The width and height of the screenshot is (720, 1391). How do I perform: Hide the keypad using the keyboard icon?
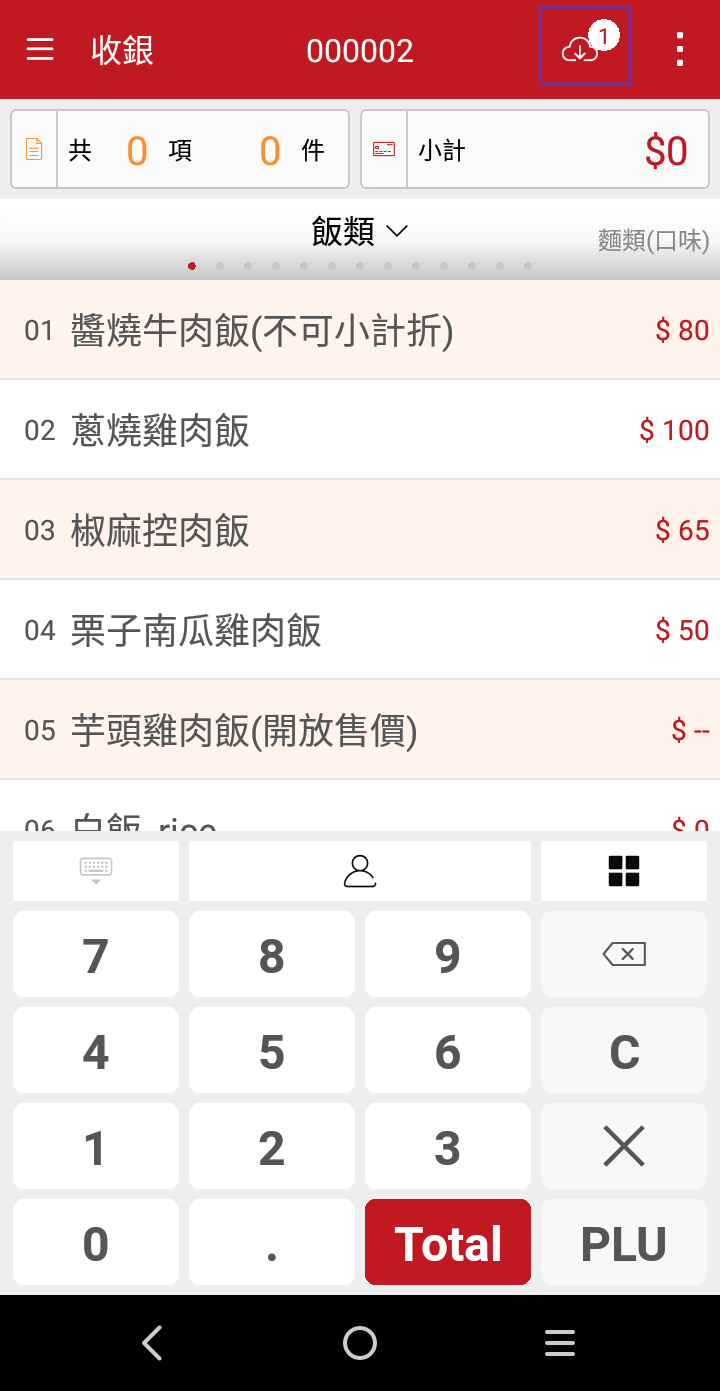click(96, 870)
